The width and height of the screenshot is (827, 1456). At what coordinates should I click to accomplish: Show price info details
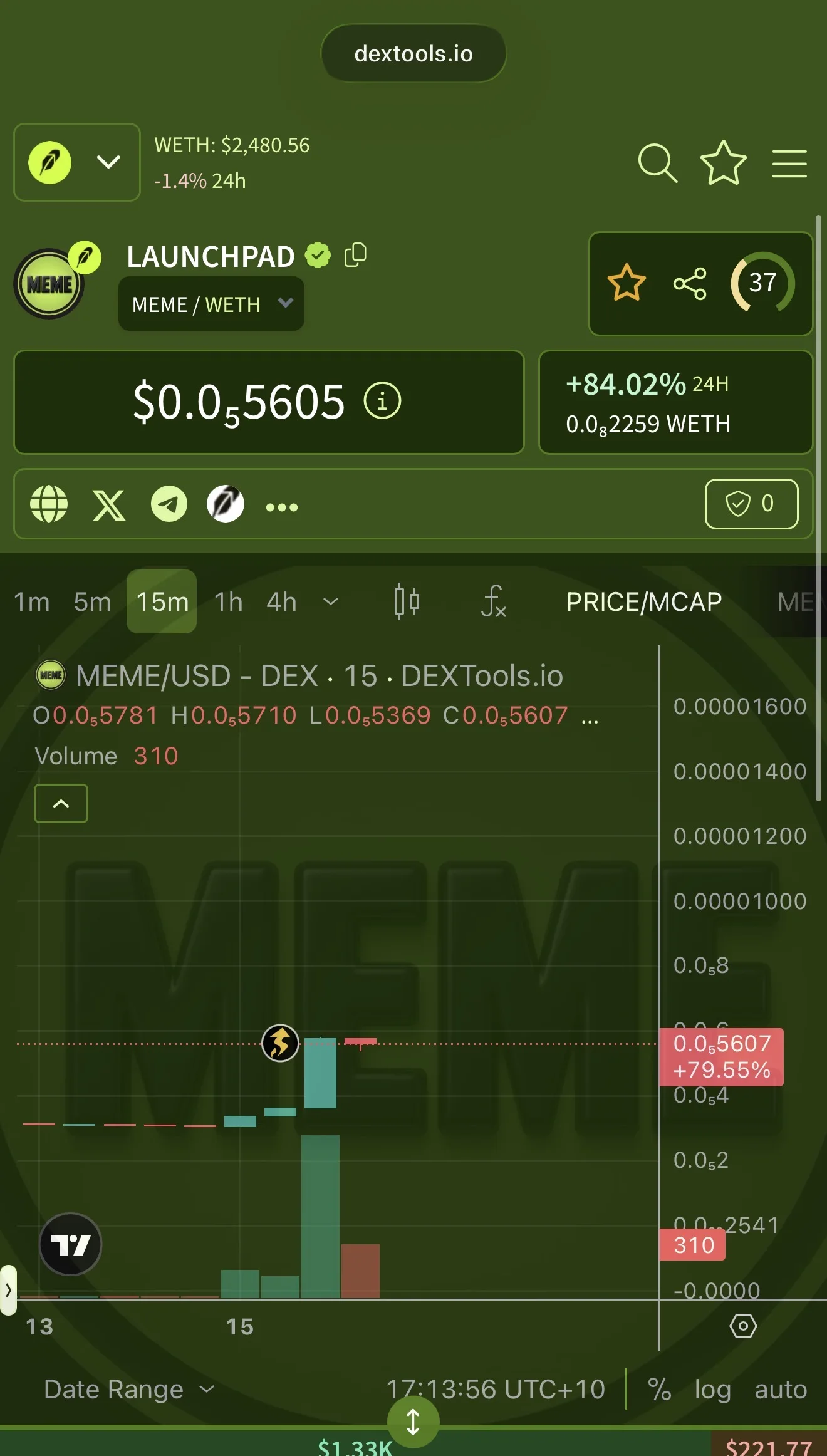coord(382,400)
